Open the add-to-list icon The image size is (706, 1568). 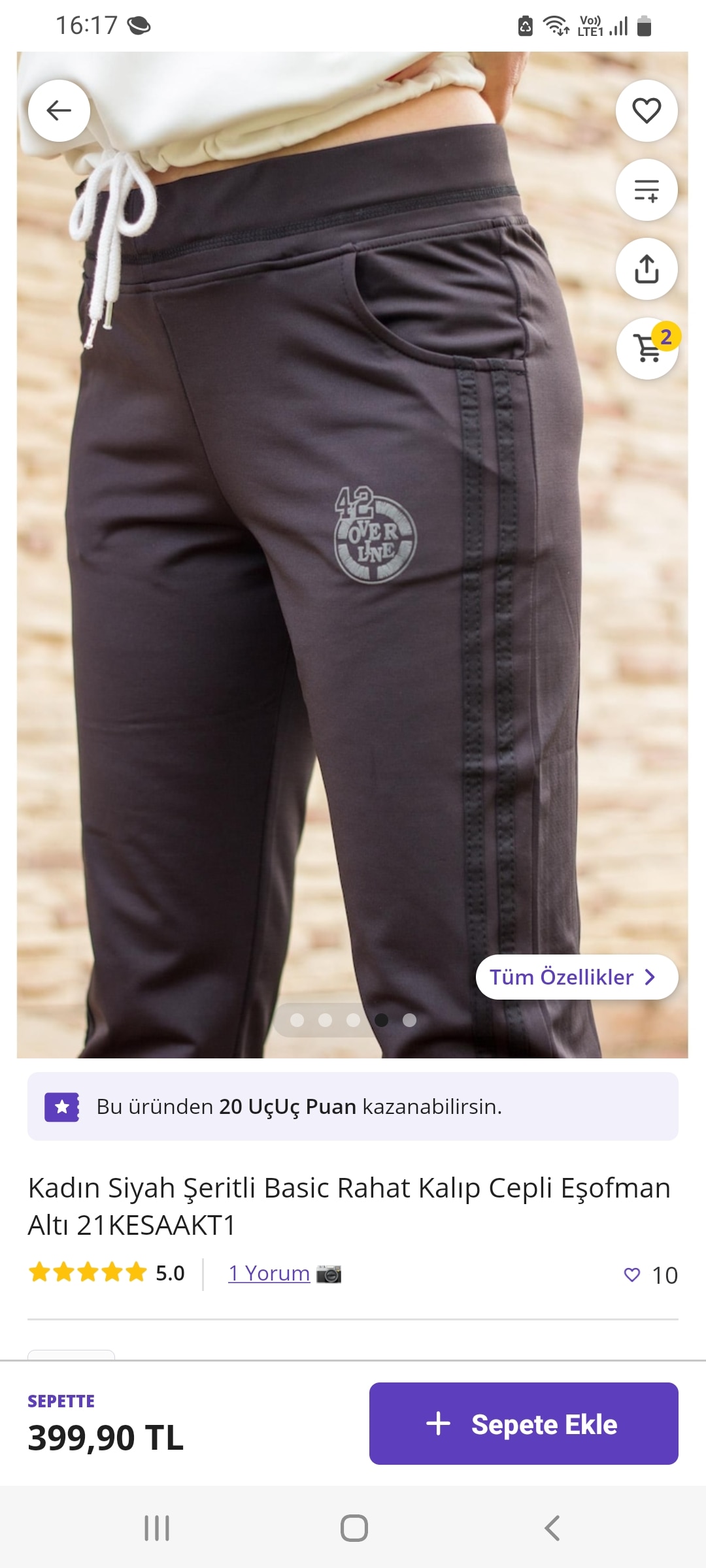[x=647, y=190]
